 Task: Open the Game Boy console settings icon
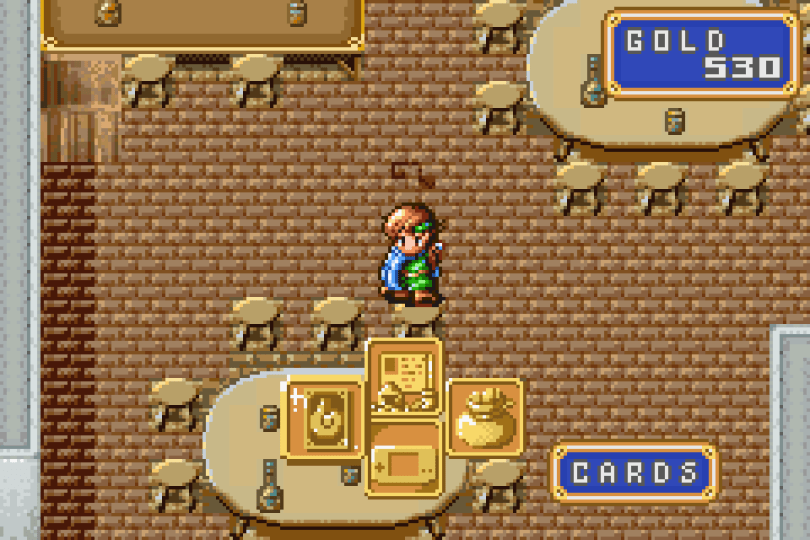(404, 460)
